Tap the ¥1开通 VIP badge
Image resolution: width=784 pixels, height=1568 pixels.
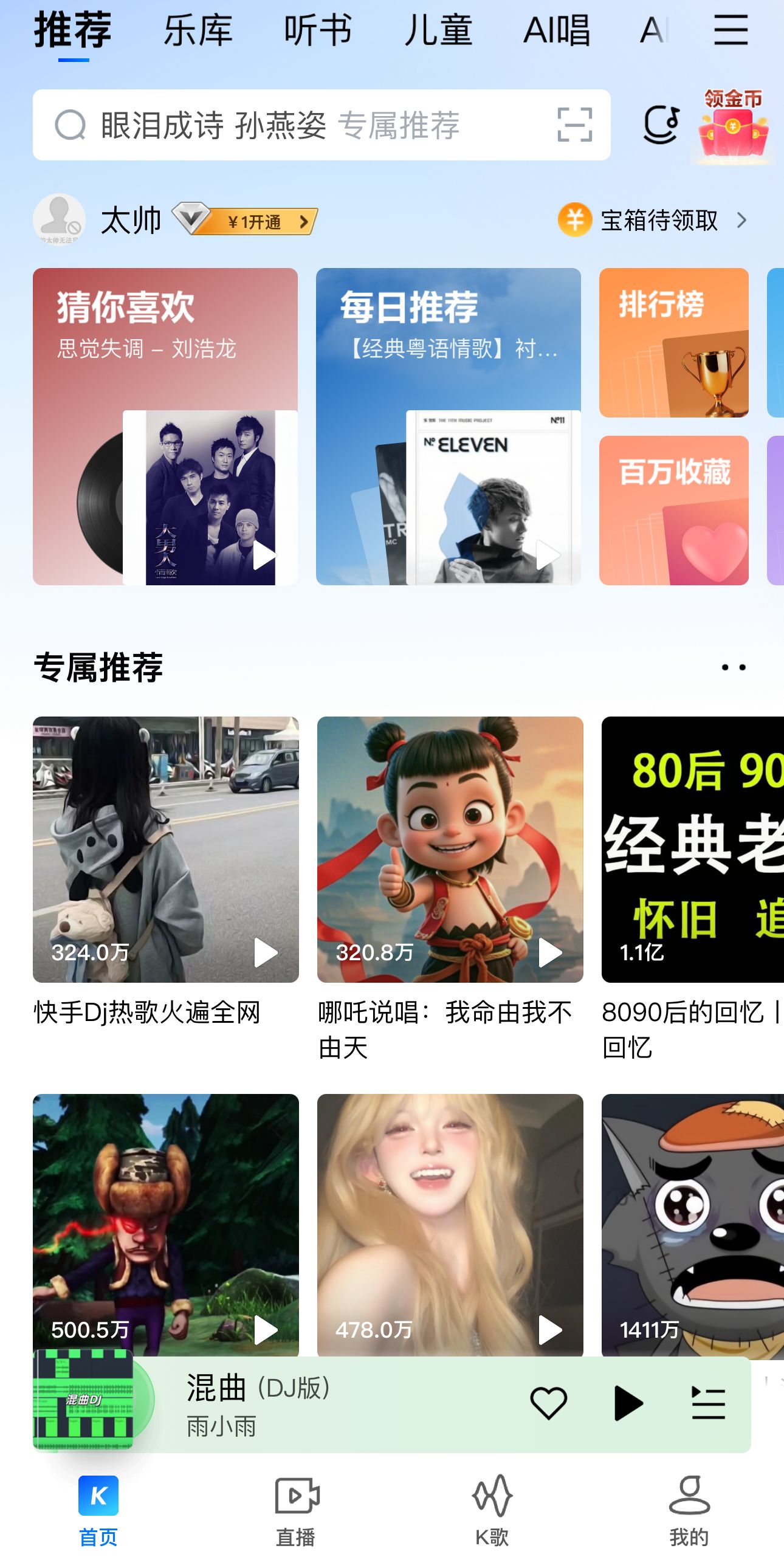pyautogui.click(x=256, y=222)
